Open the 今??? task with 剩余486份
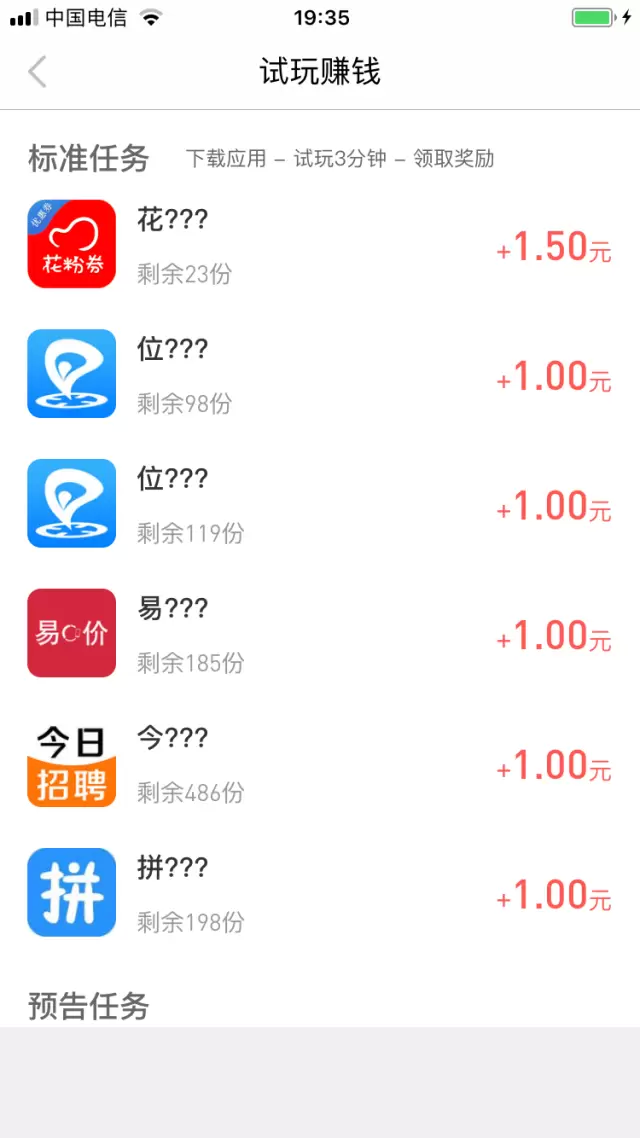 pyautogui.click(x=320, y=763)
